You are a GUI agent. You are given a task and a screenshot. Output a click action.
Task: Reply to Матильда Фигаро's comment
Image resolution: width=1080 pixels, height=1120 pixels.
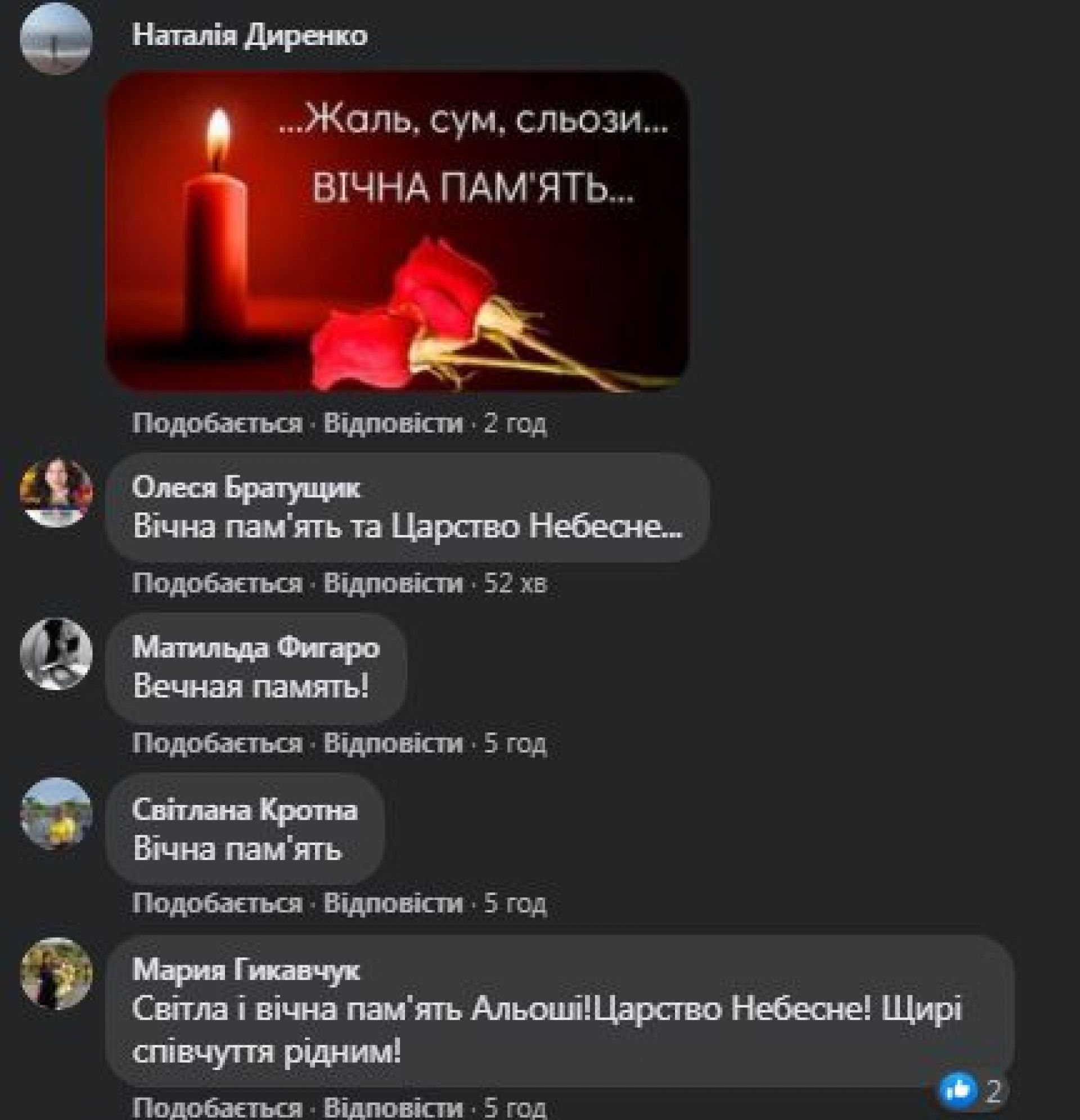click(x=393, y=743)
